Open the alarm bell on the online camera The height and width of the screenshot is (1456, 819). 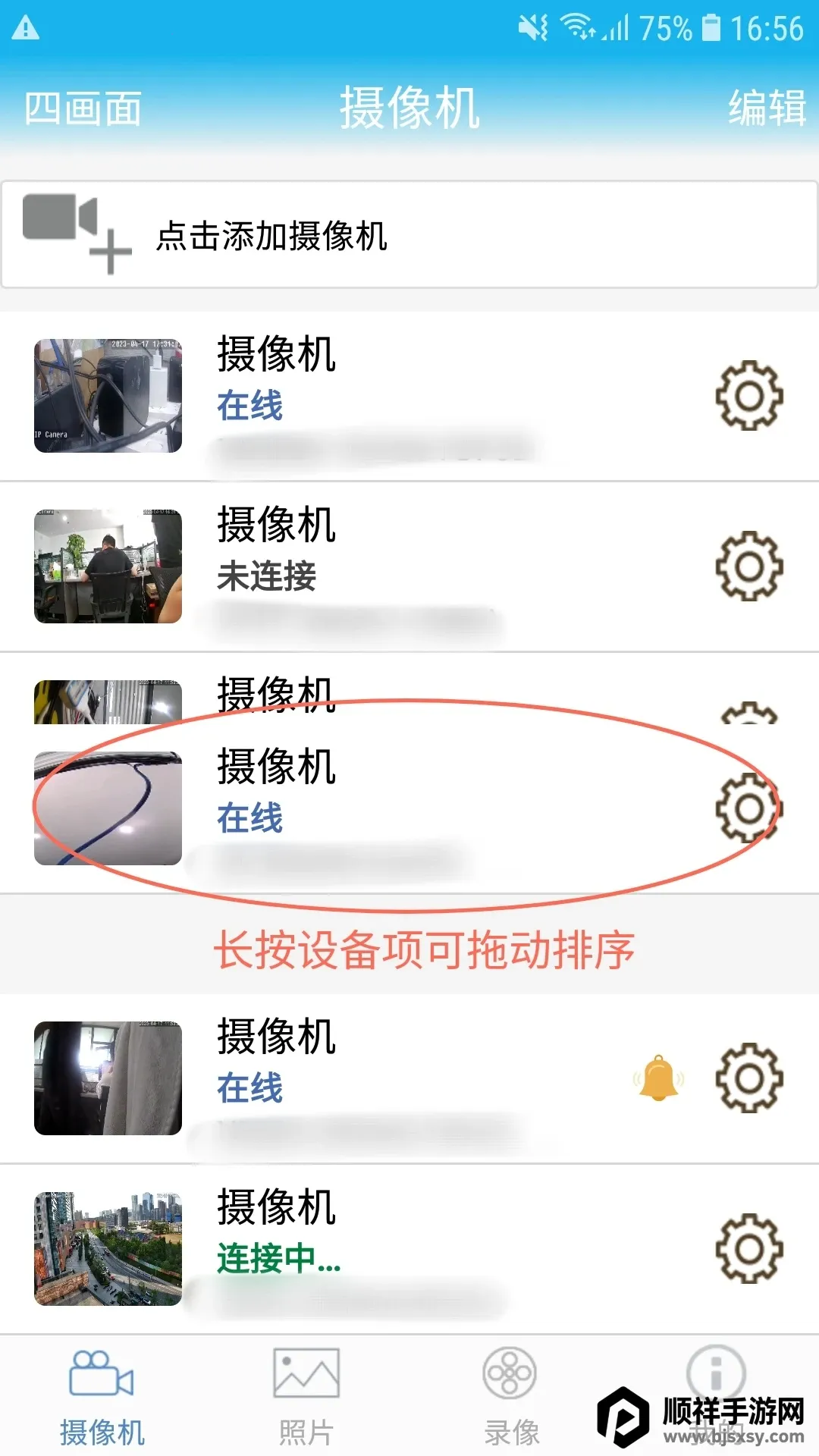659,1078
